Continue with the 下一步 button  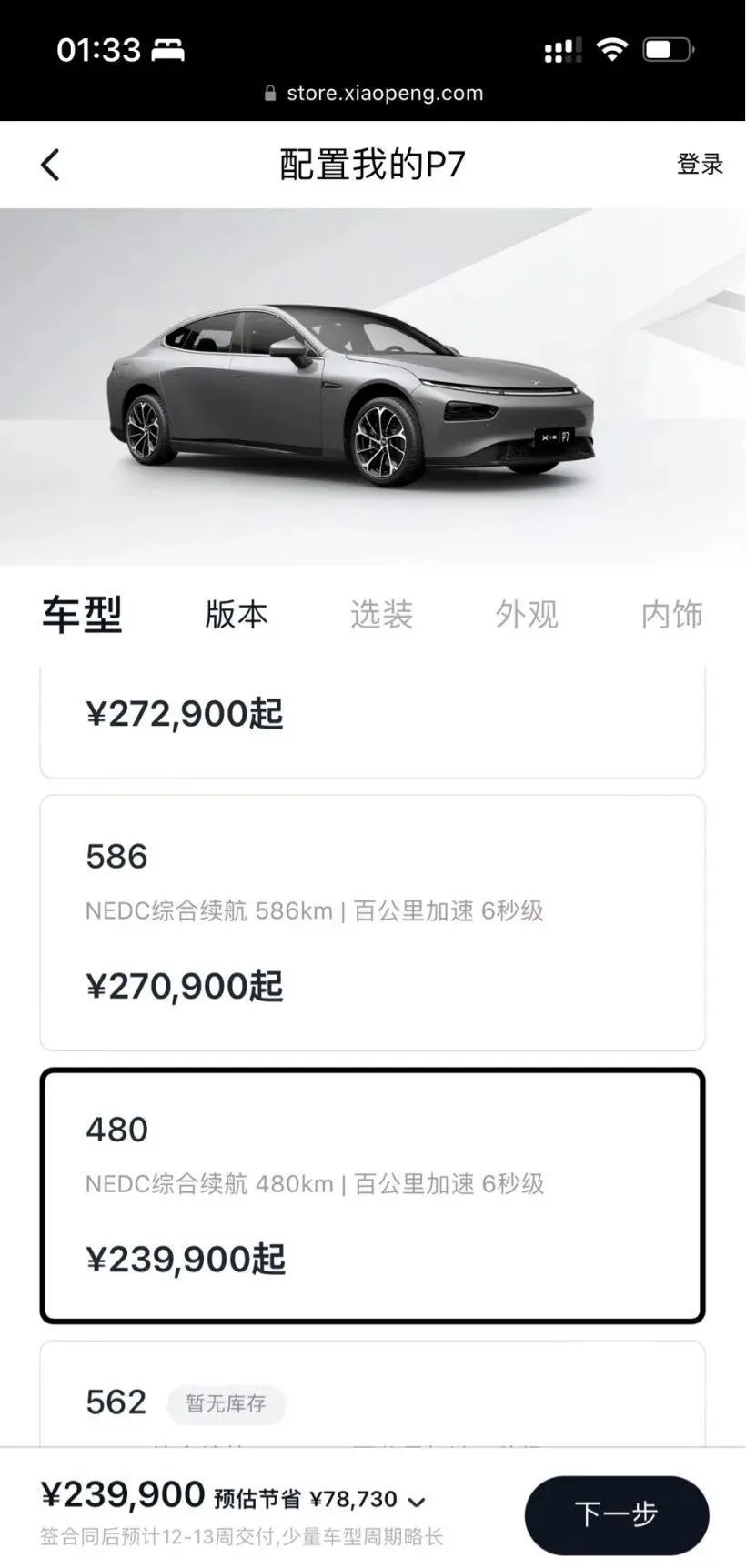(x=616, y=1514)
